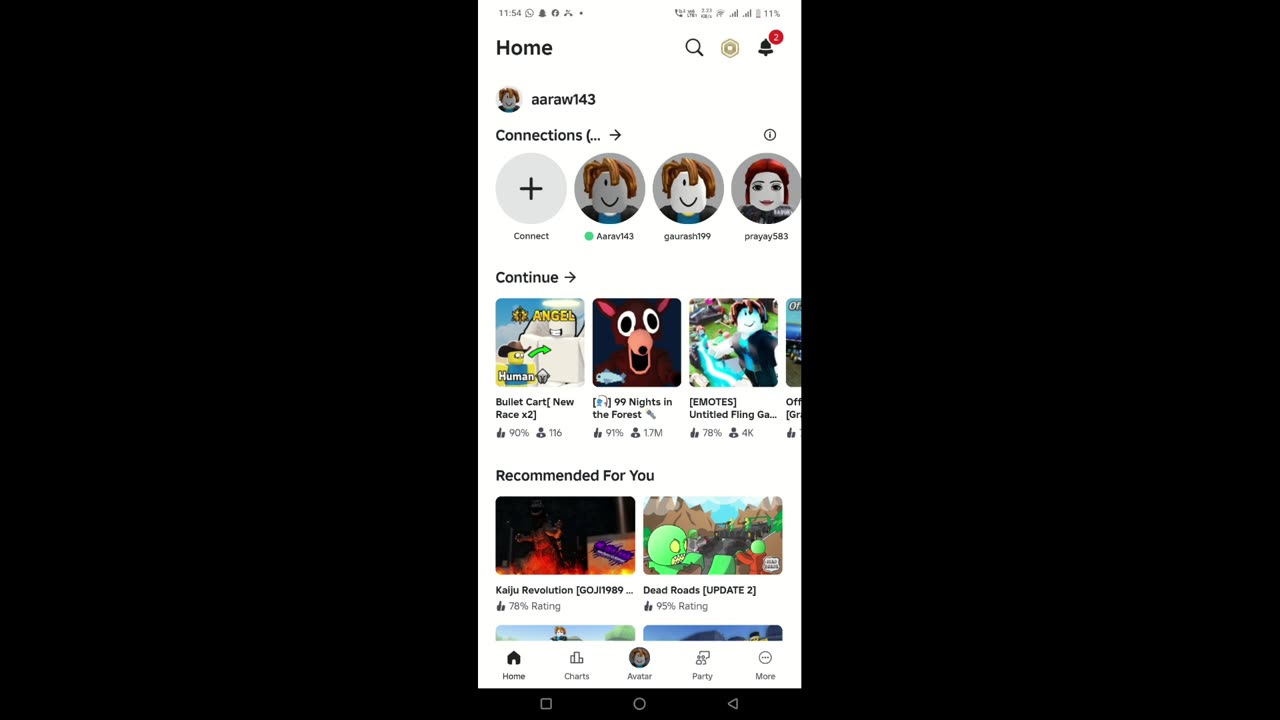
Task: Tap the Connect plus button
Action: [531, 189]
